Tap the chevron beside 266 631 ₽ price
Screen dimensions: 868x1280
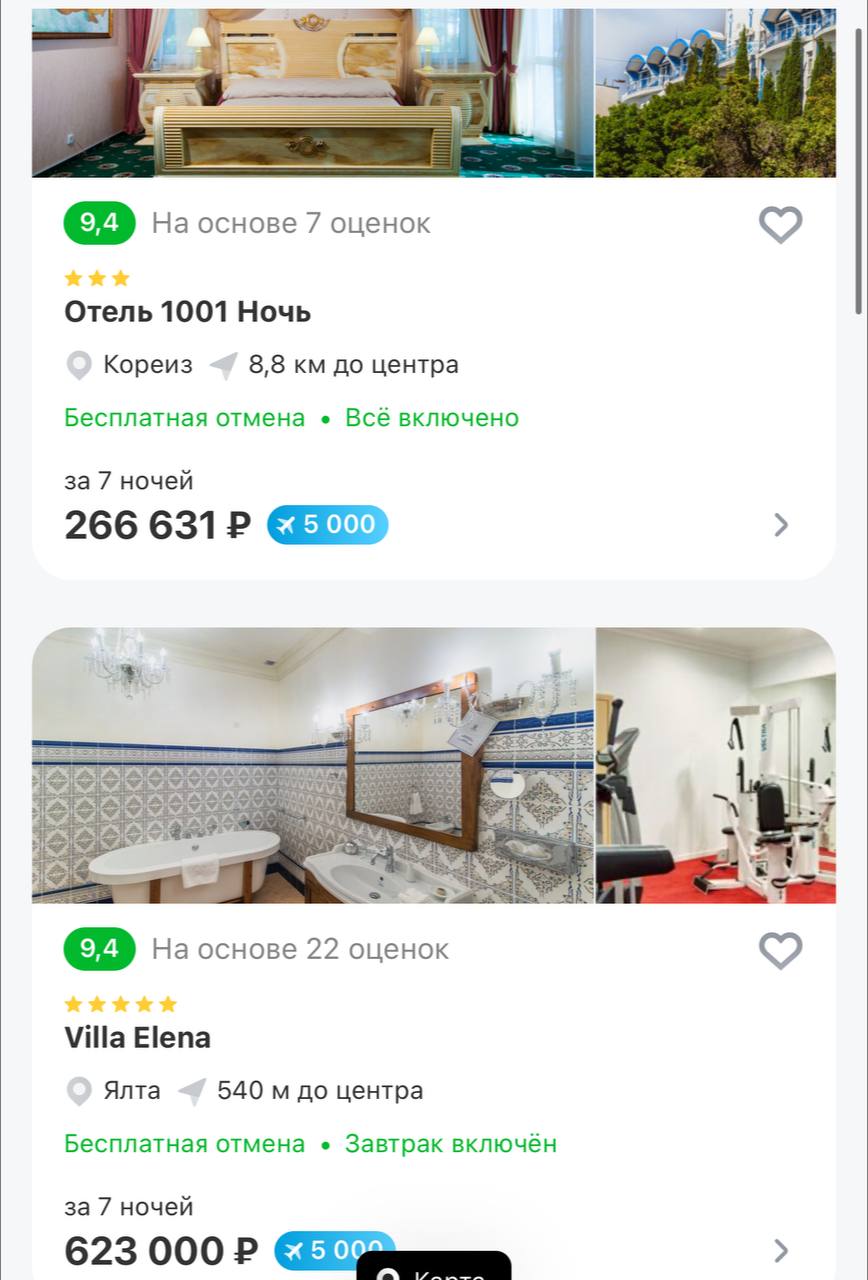coord(781,525)
